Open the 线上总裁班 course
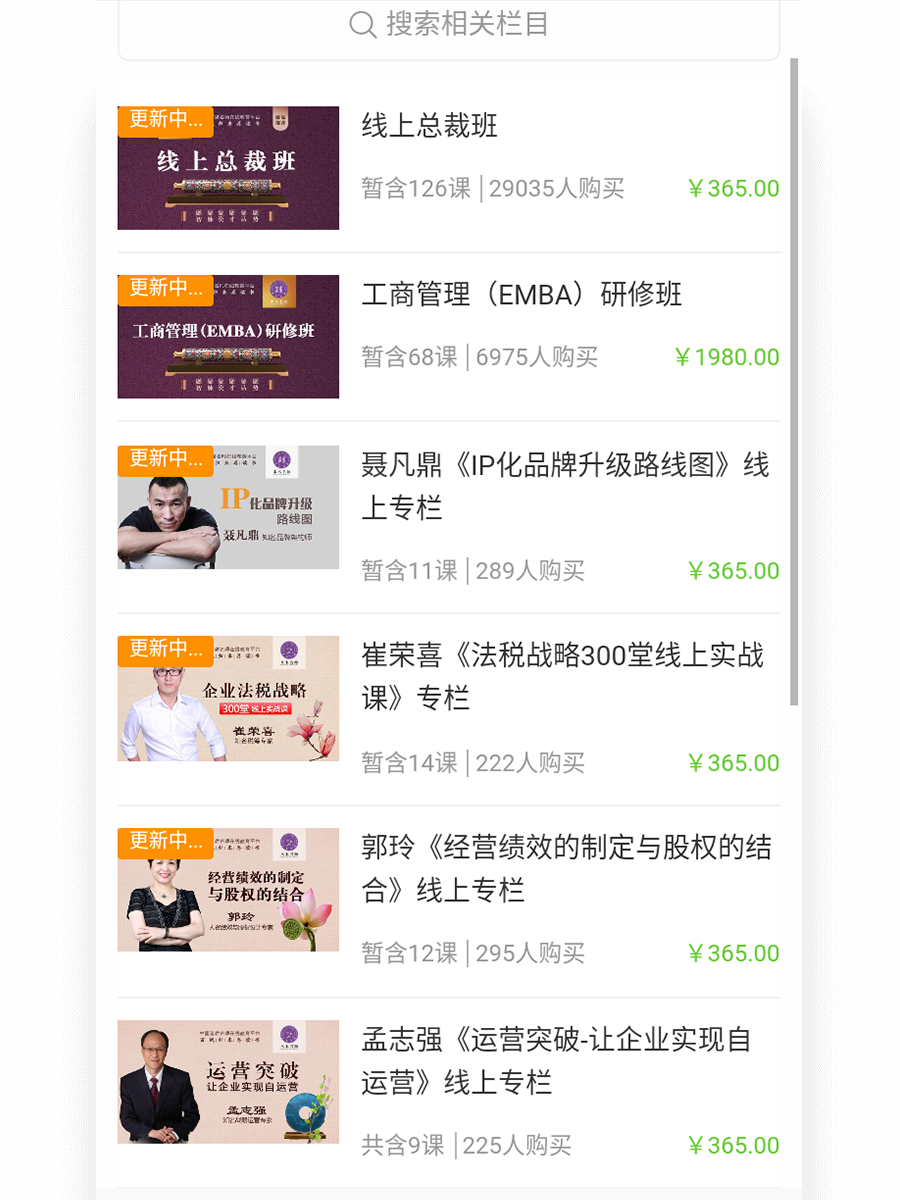This screenshot has height=1200, width=900. [x=430, y=126]
